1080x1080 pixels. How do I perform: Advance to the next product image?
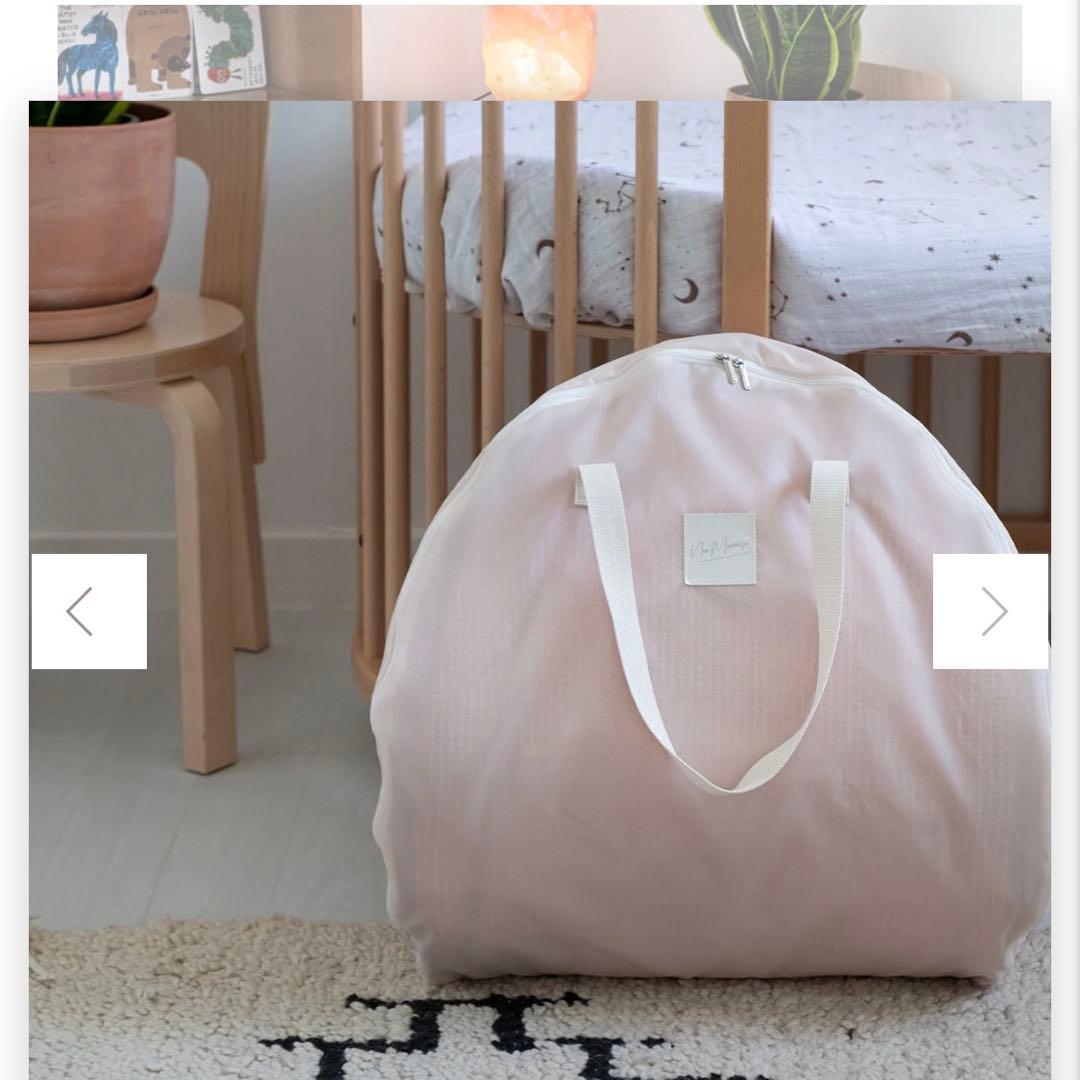pos(990,611)
